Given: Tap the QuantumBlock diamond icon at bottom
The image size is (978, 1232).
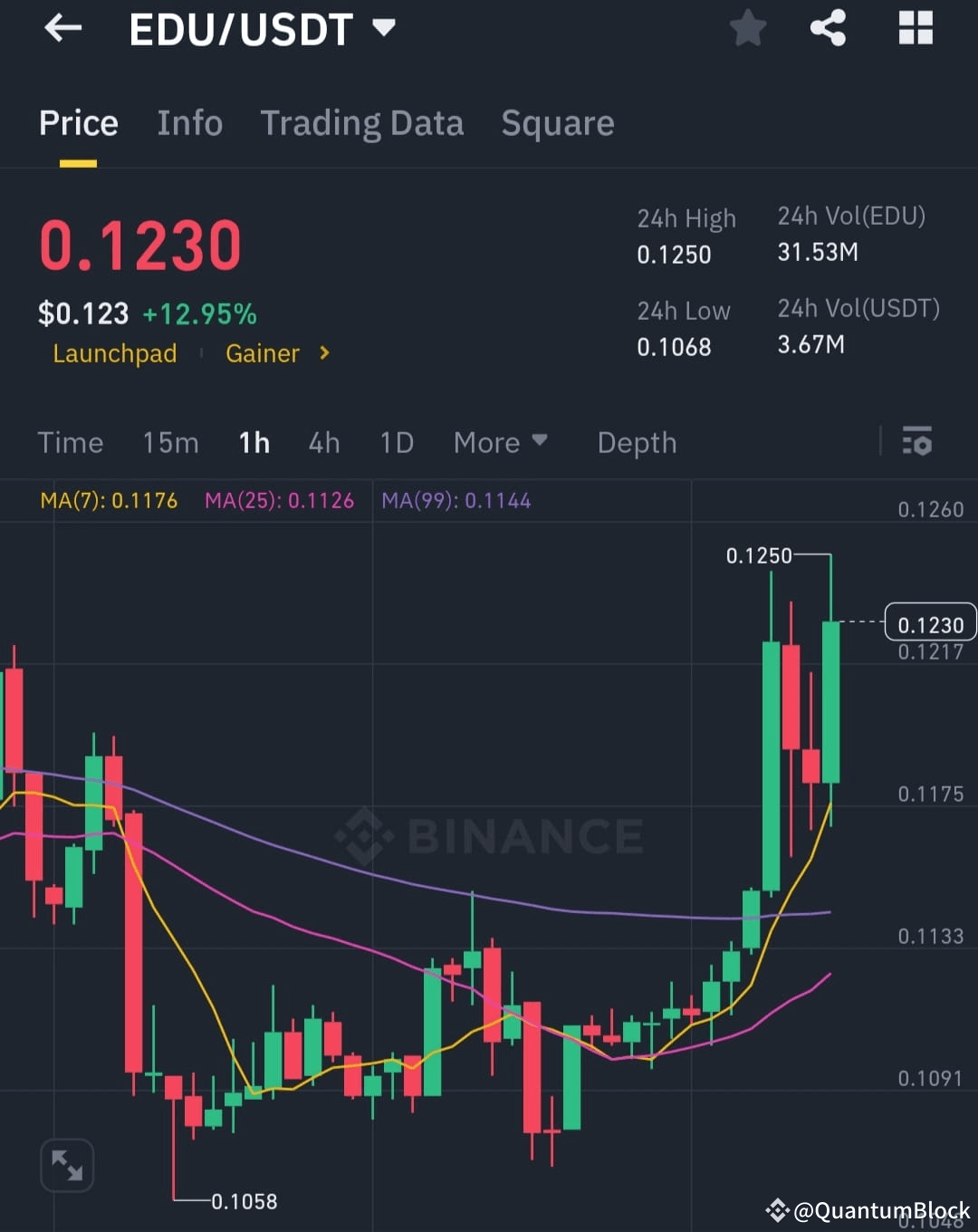Looking at the screenshot, I should tap(777, 1208).
